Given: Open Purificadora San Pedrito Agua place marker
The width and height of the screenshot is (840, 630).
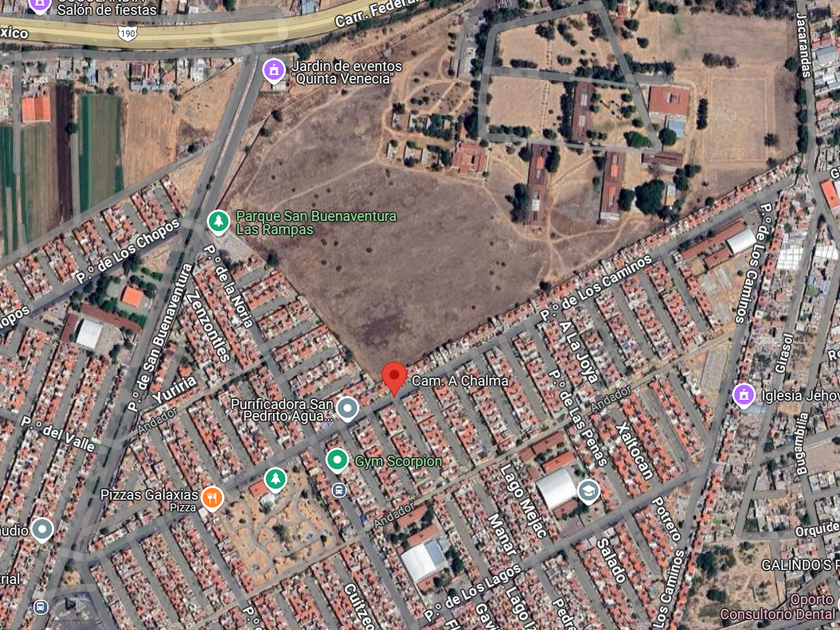Looking at the screenshot, I should click(x=347, y=408).
